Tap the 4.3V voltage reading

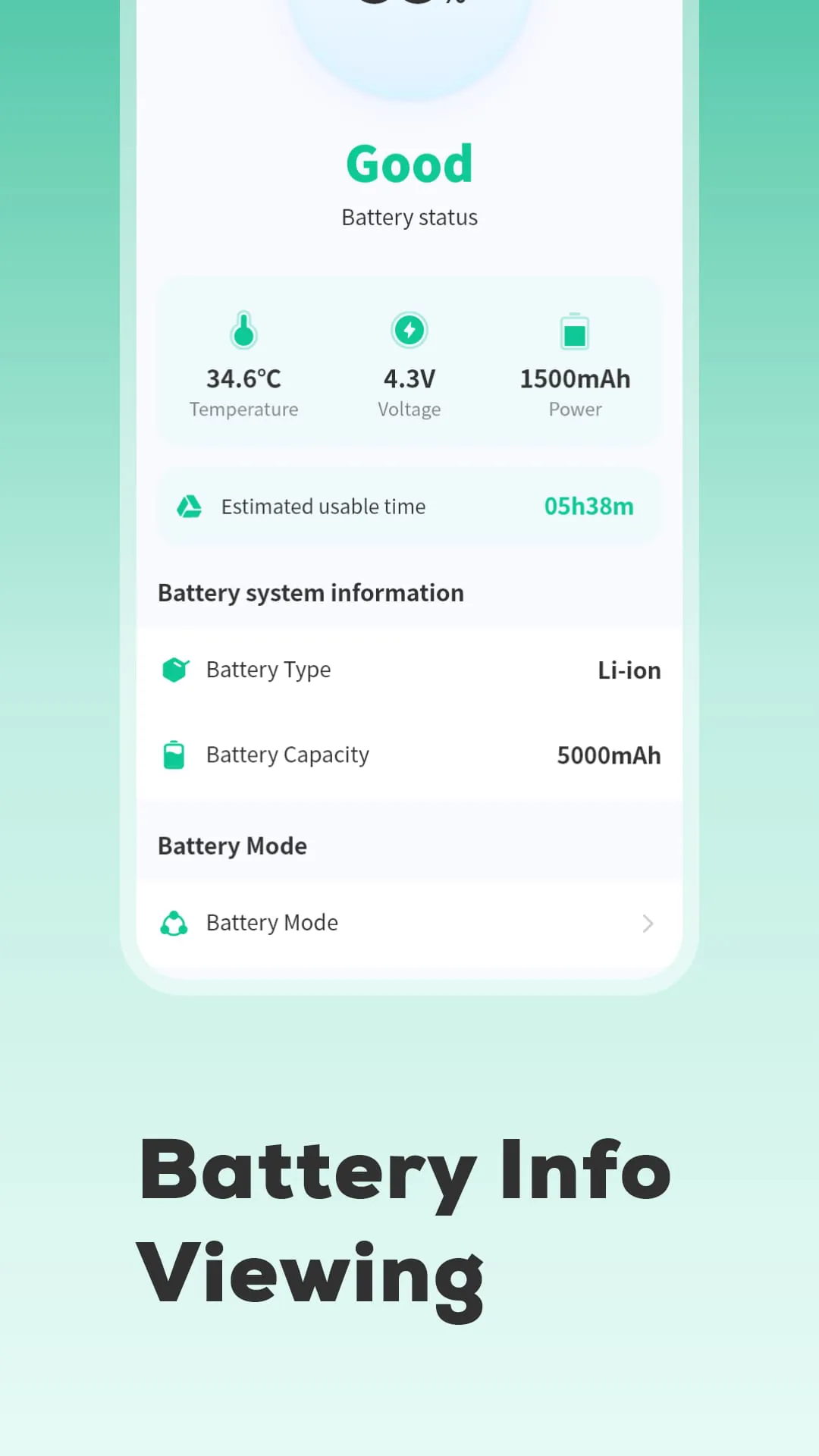tap(409, 378)
